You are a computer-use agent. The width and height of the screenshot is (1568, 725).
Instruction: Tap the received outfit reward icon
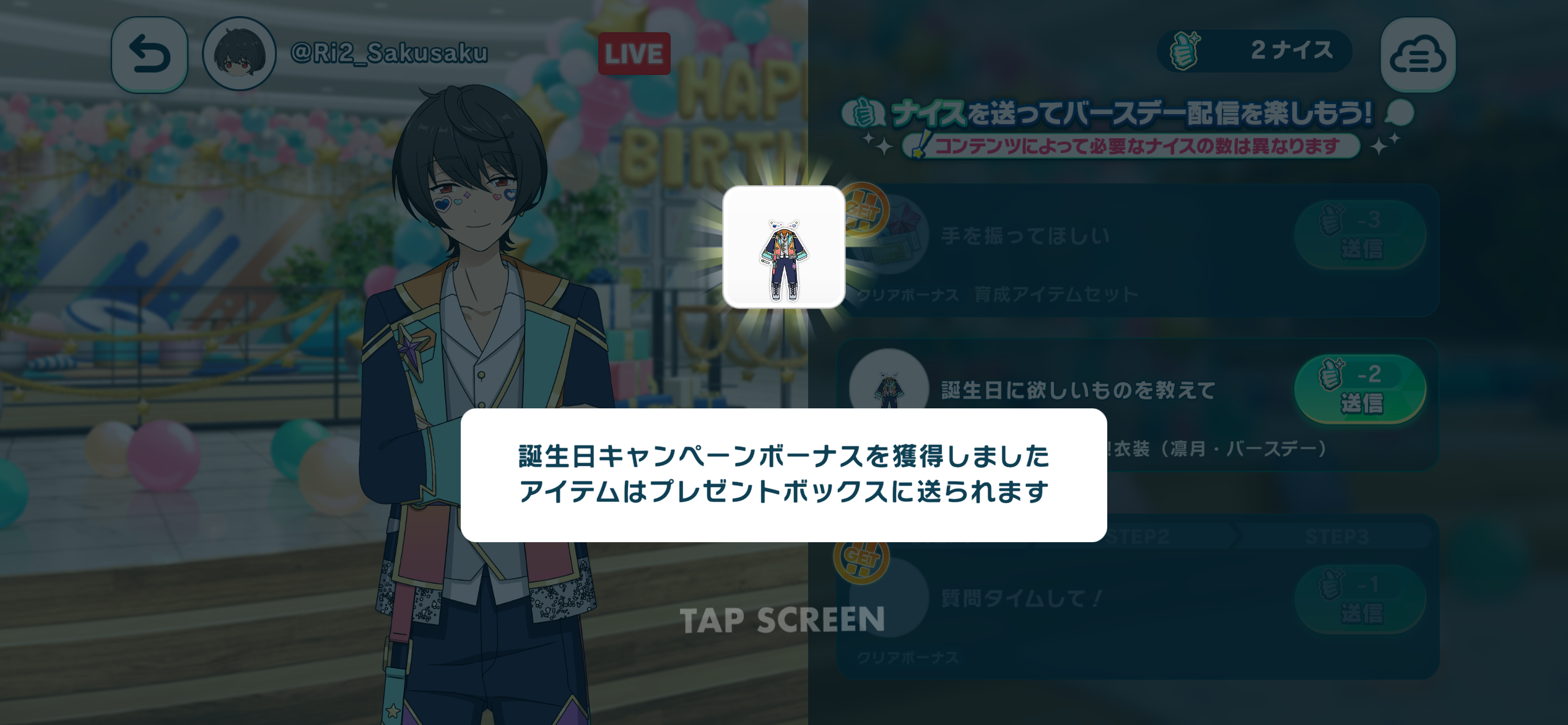pos(783,247)
